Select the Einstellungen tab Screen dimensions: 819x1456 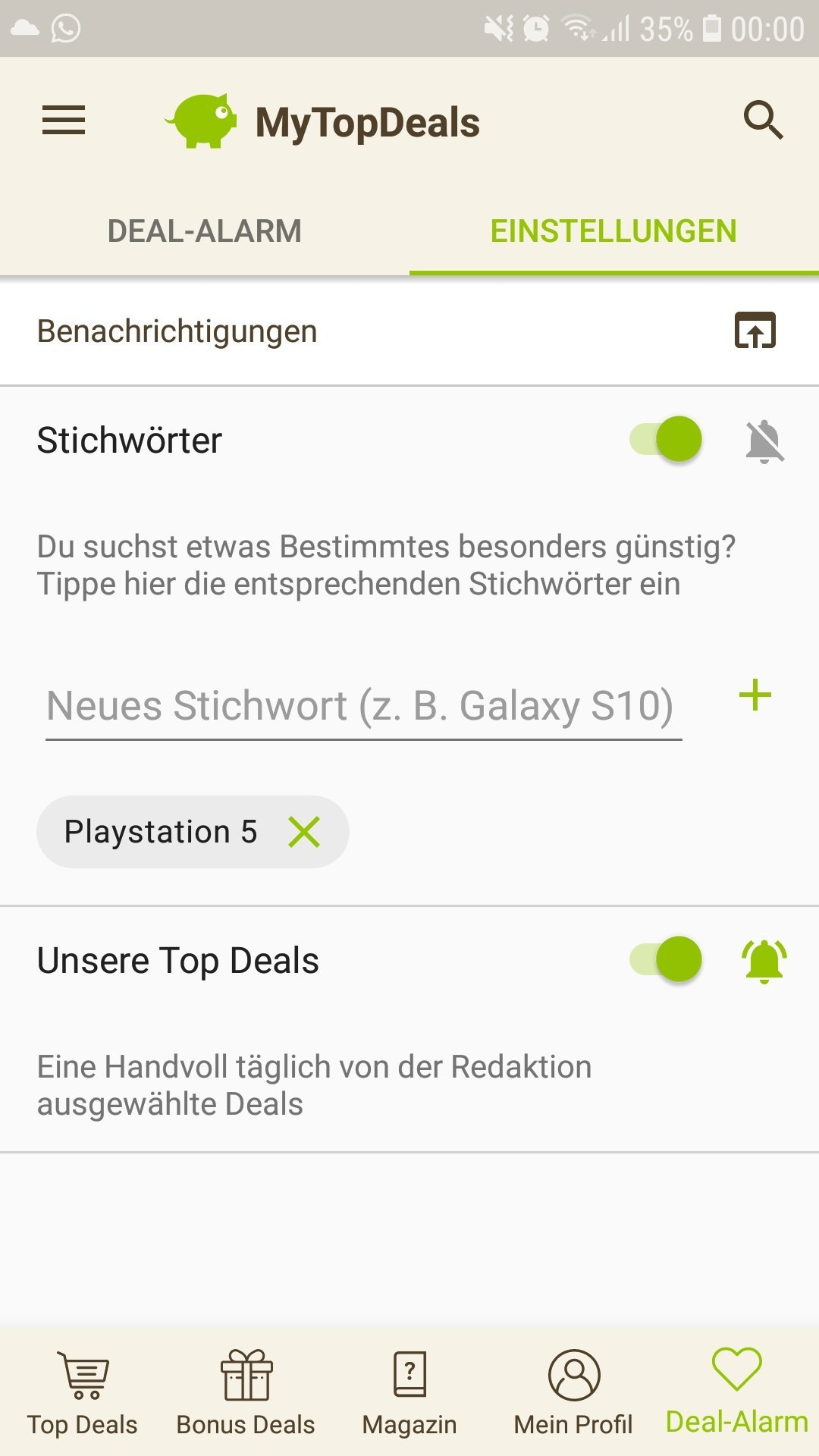point(613,231)
